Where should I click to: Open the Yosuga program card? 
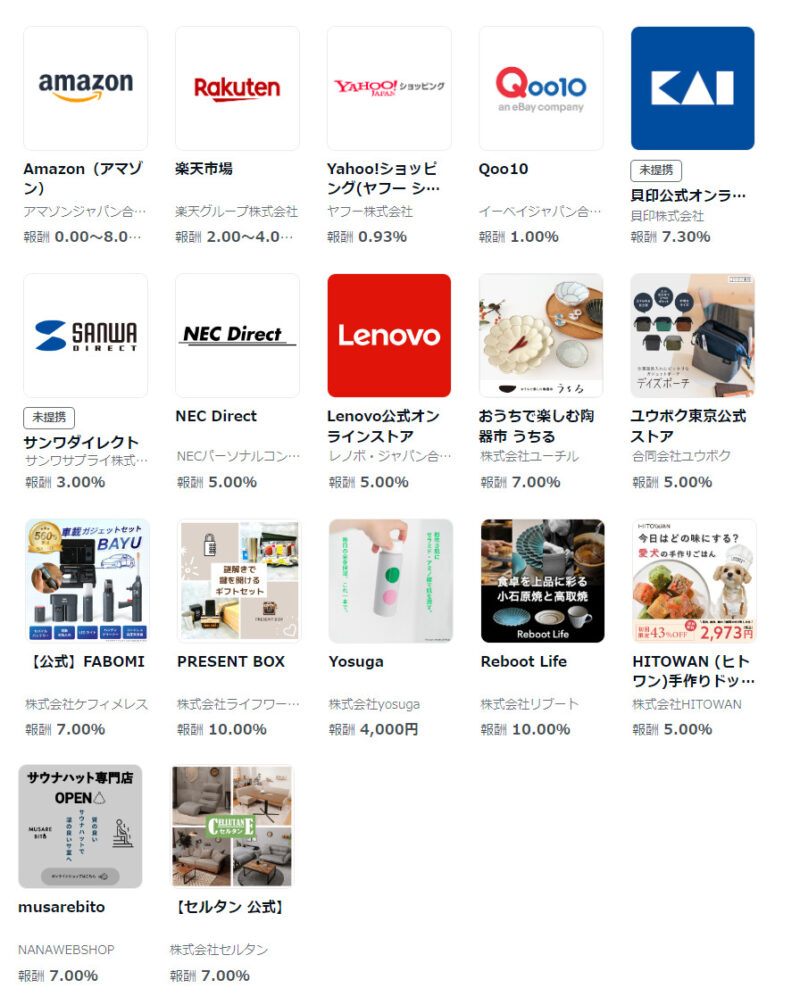pos(390,580)
